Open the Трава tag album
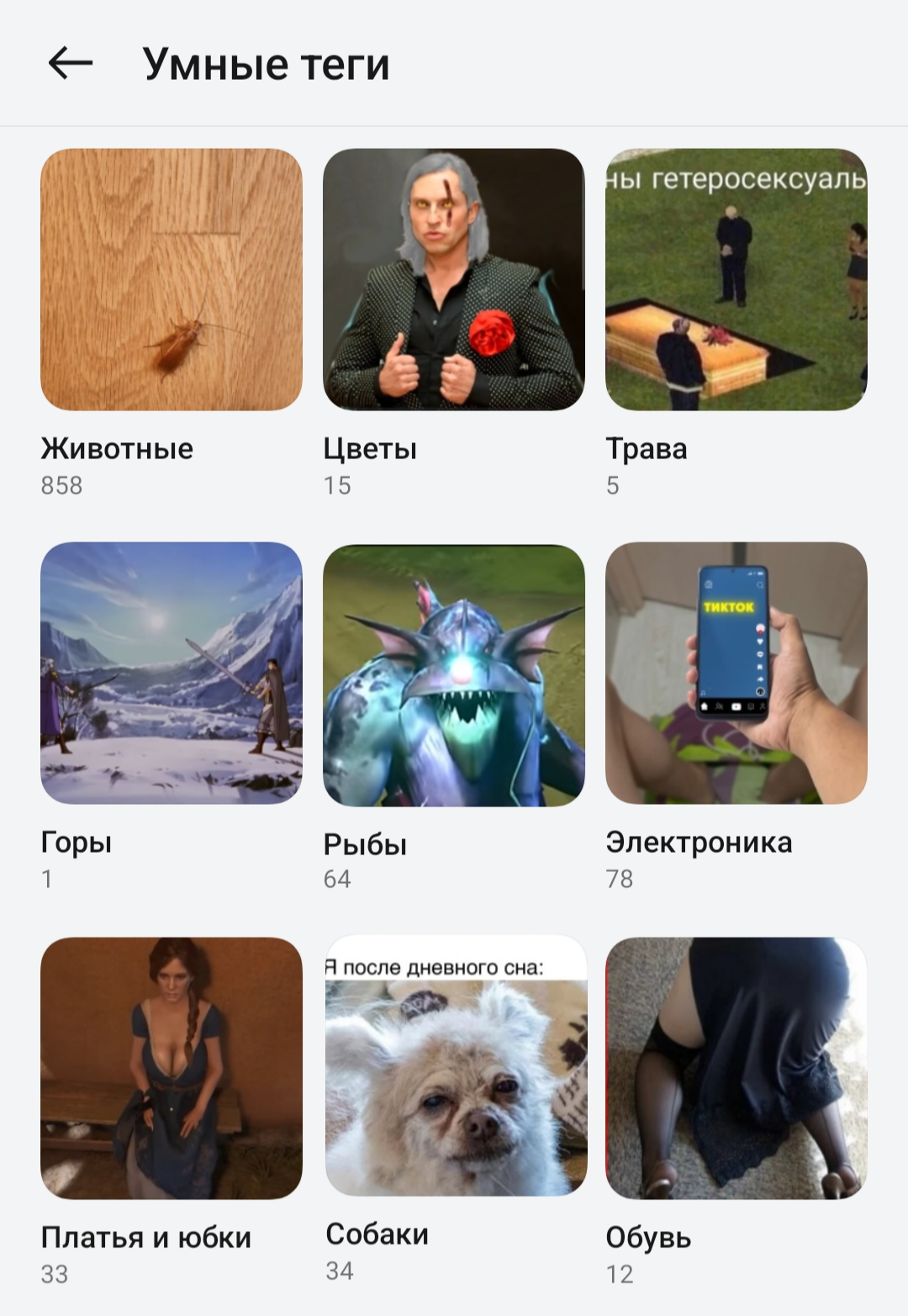 pos(736,280)
